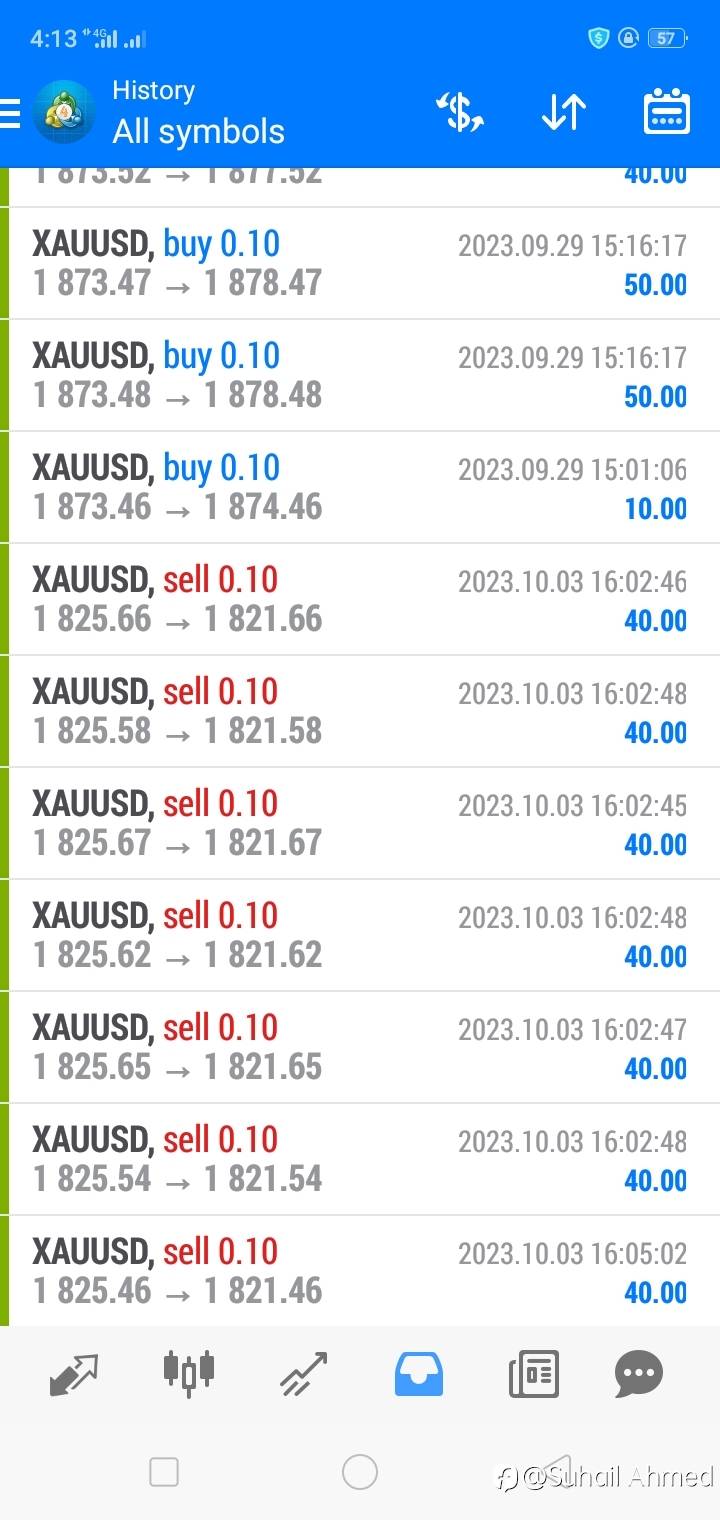Switch to the Trade tab

point(304,1373)
